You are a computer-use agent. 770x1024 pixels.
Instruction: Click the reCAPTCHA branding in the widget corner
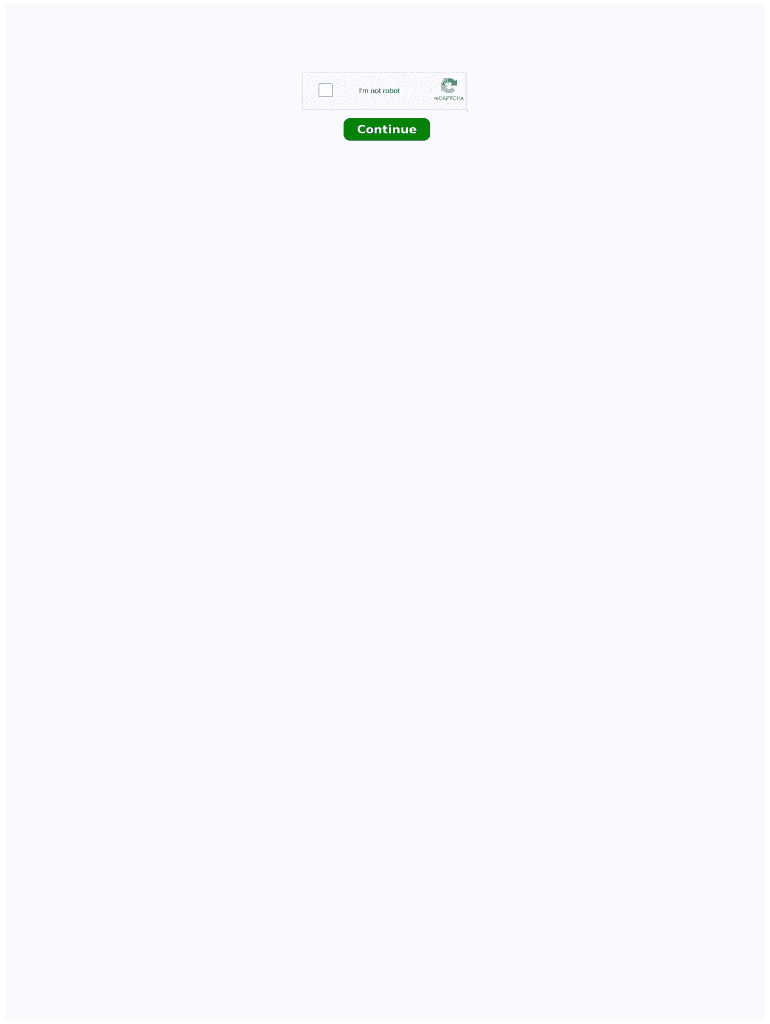[x=448, y=90]
